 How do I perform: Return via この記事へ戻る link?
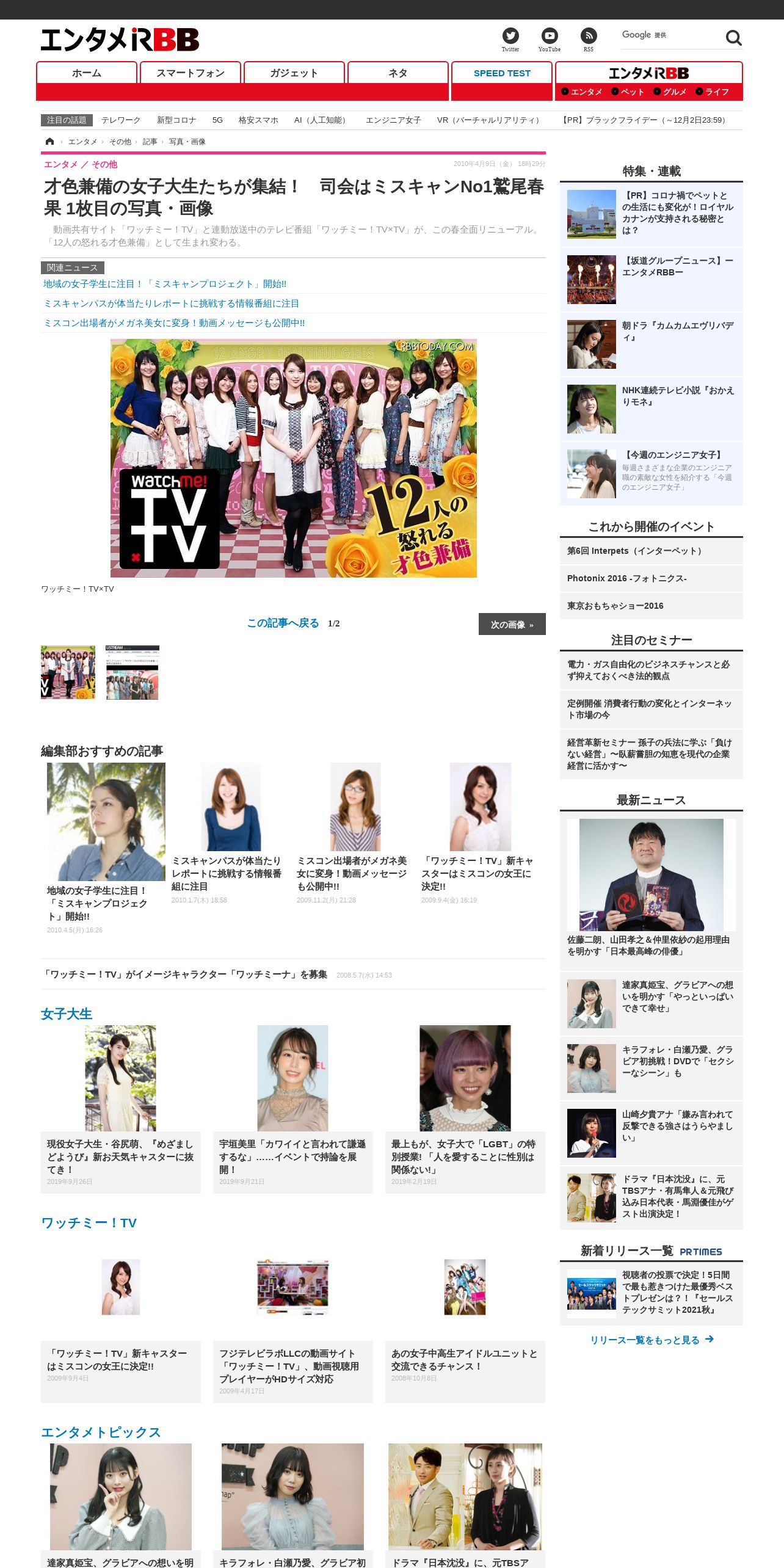coord(283,623)
